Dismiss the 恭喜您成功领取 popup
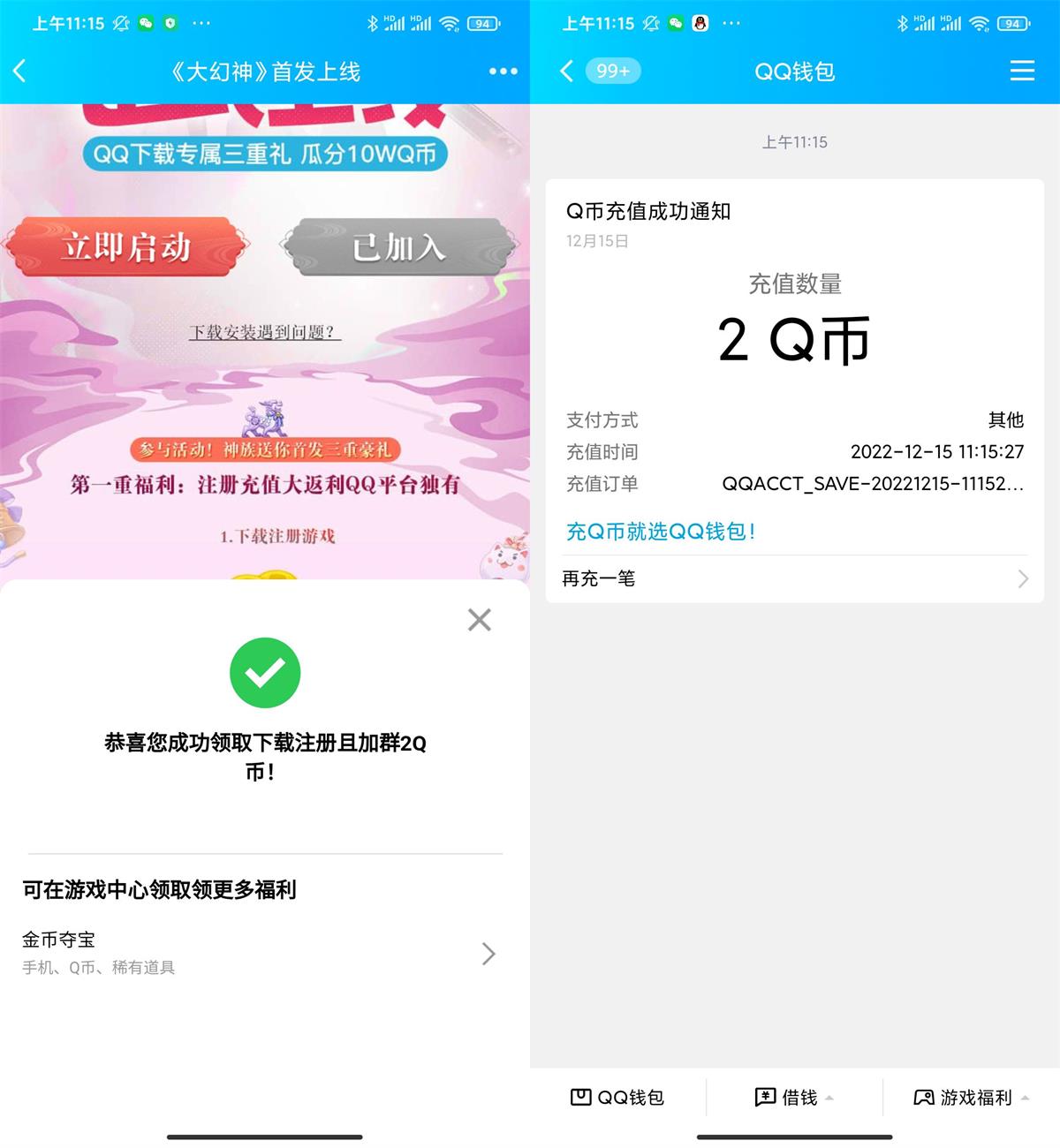The image size is (1060, 1148). click(x=479, y=620)
